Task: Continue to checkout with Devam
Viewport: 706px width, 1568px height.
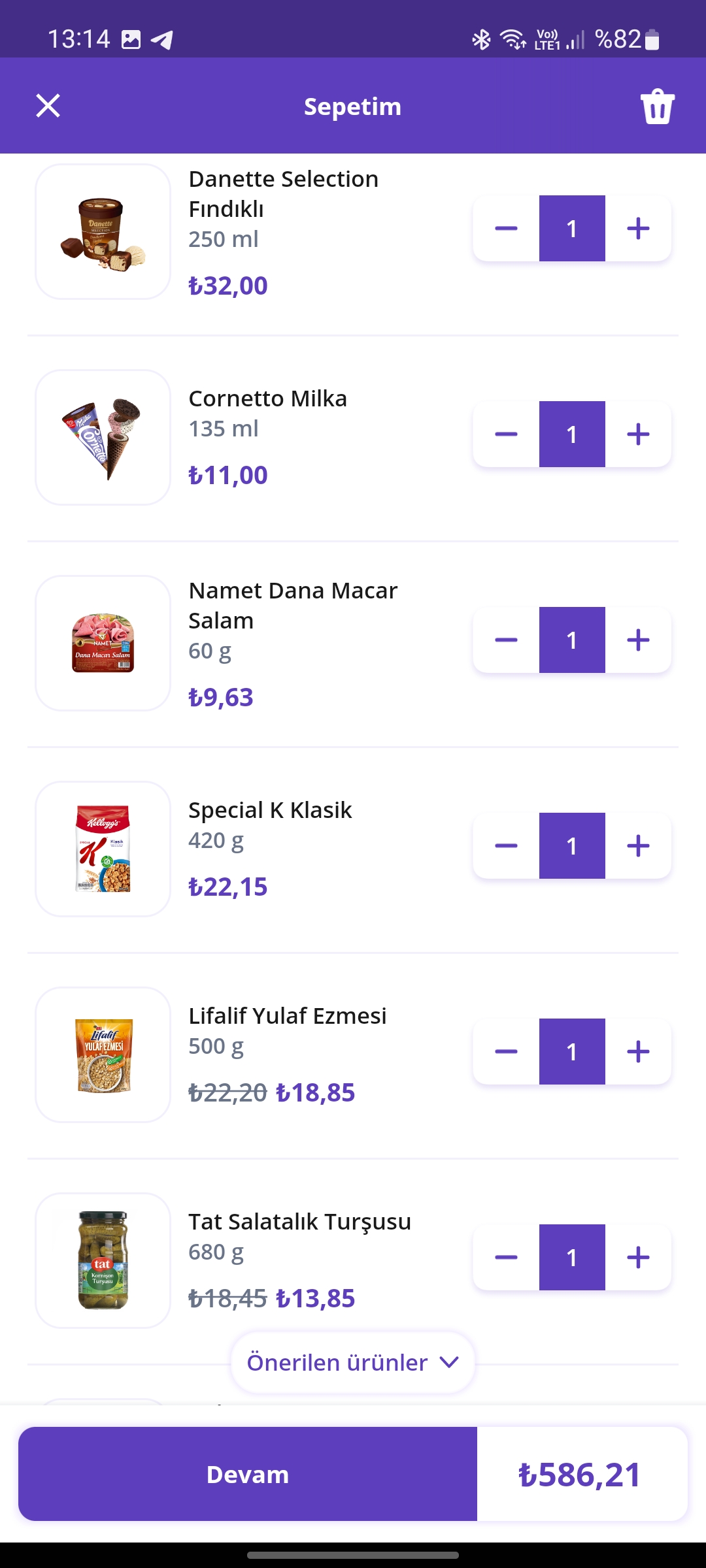Action: pos(248,1474)
